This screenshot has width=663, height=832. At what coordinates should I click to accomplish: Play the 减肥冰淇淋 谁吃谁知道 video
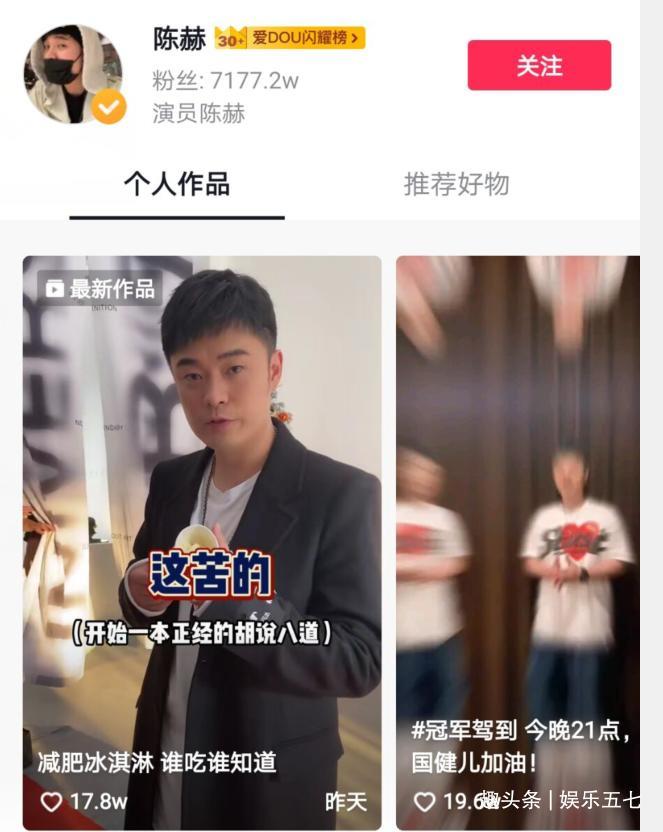point(202,540)
